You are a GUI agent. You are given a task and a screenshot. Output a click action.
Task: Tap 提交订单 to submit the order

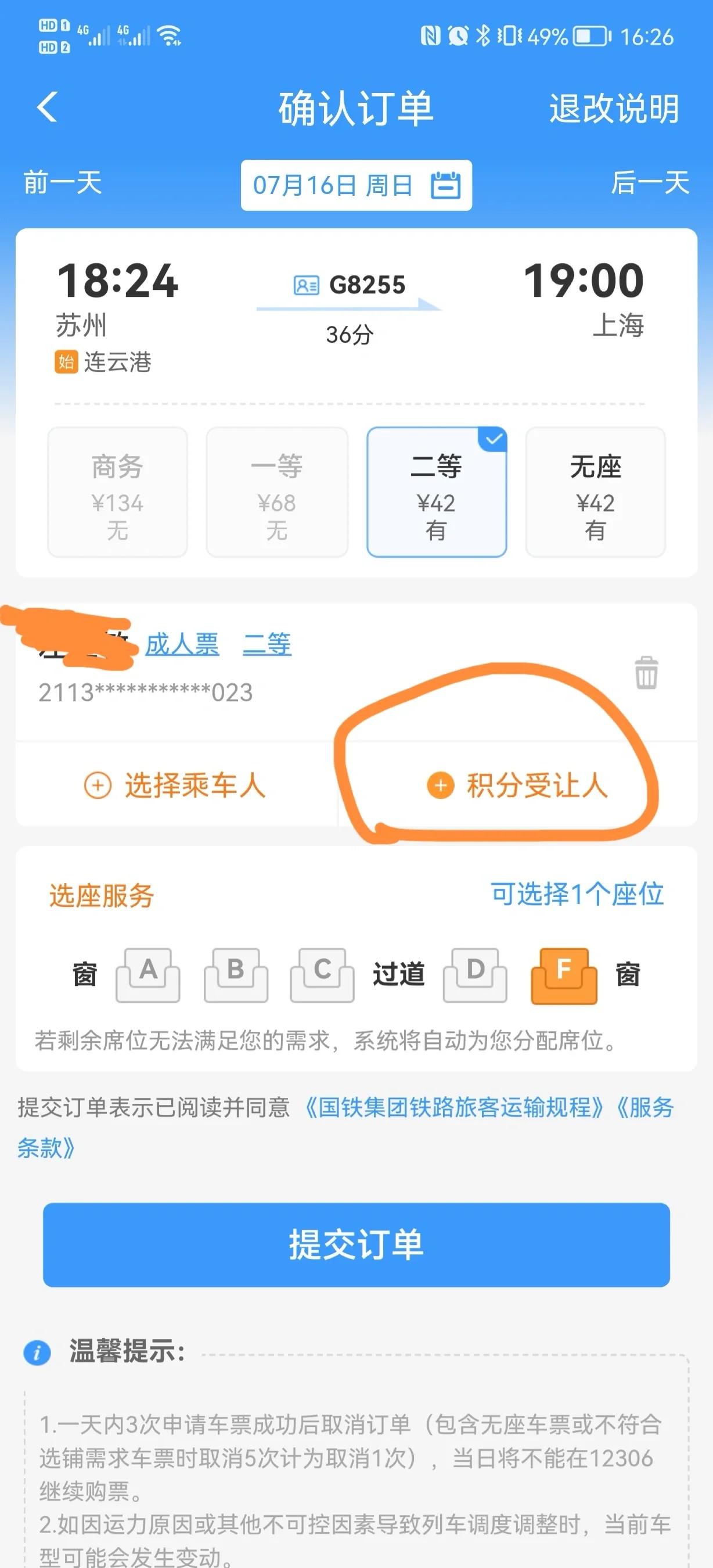tap(356, 1244)
